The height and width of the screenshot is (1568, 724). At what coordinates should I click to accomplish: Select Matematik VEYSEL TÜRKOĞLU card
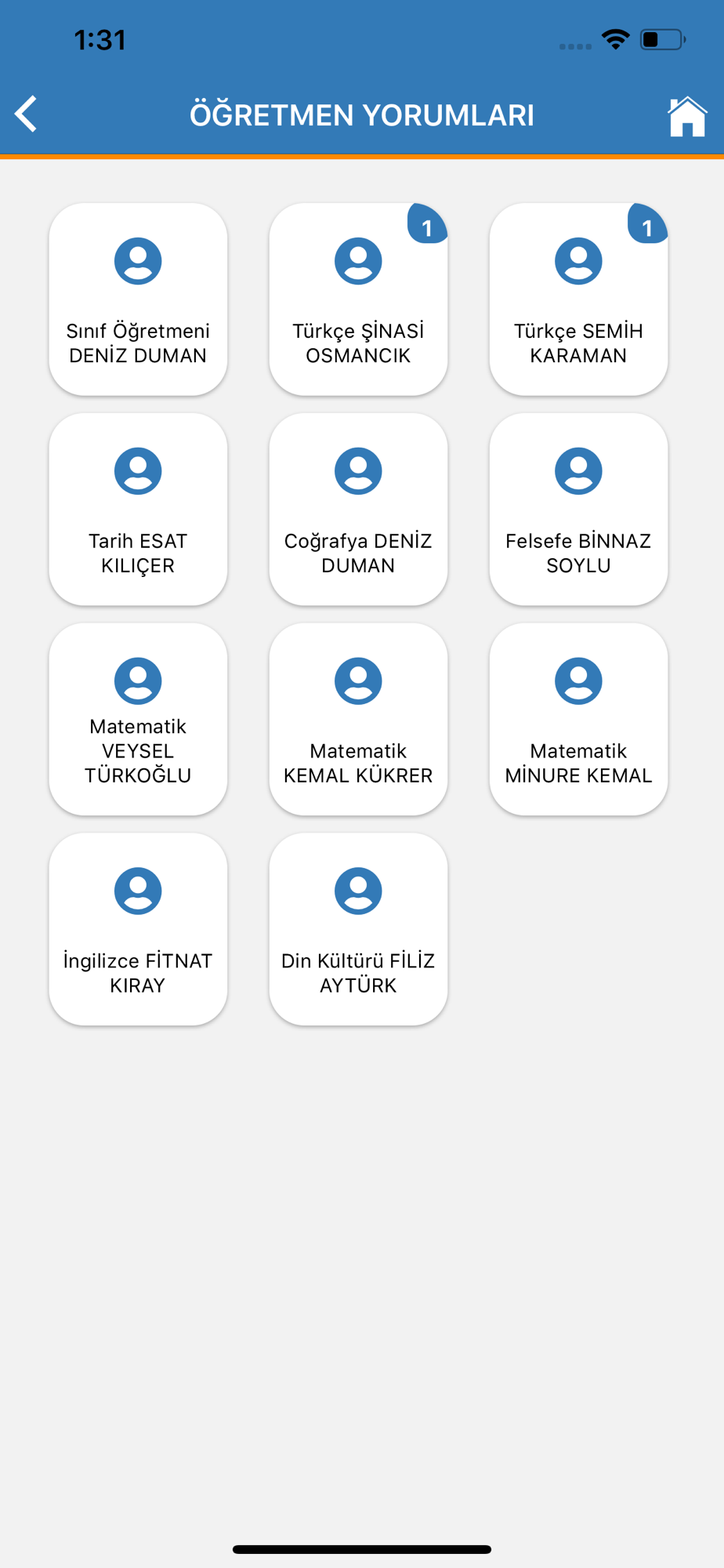138,719
